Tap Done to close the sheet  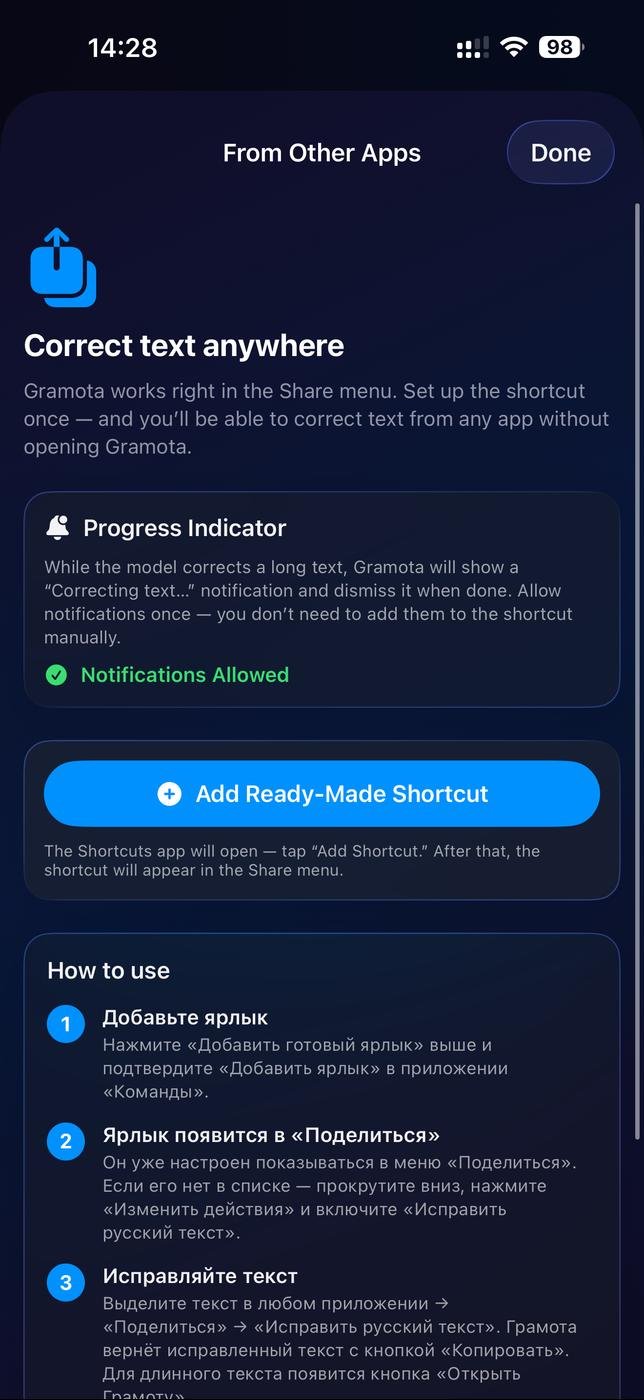pyautogui.click(x=560, y=153)
